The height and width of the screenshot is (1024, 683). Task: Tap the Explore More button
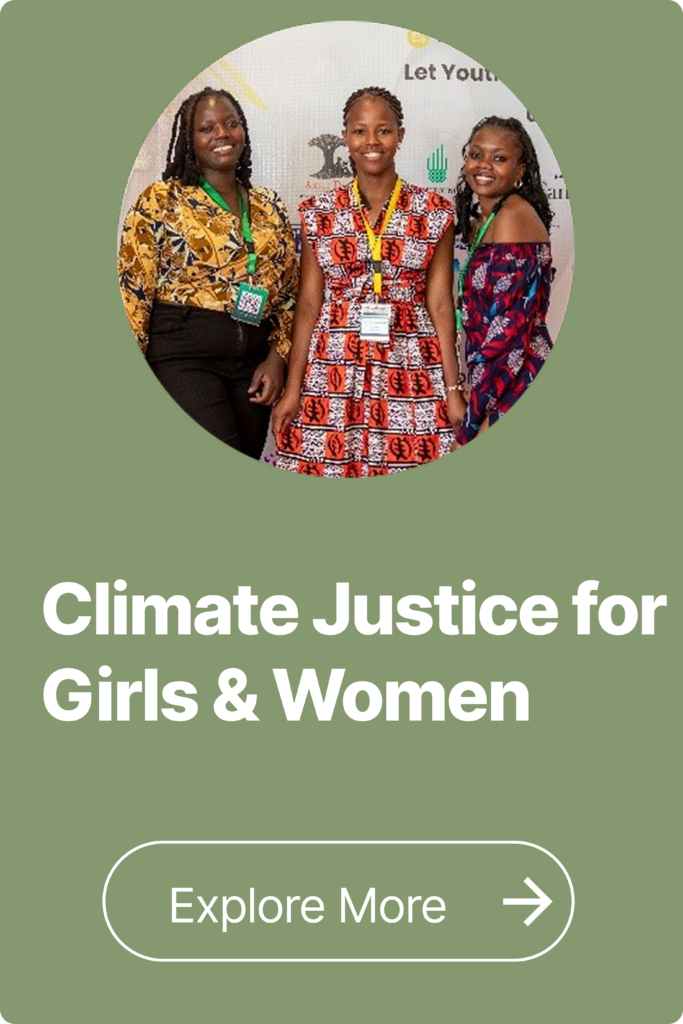pyautogui.click(x=338, y=902)
